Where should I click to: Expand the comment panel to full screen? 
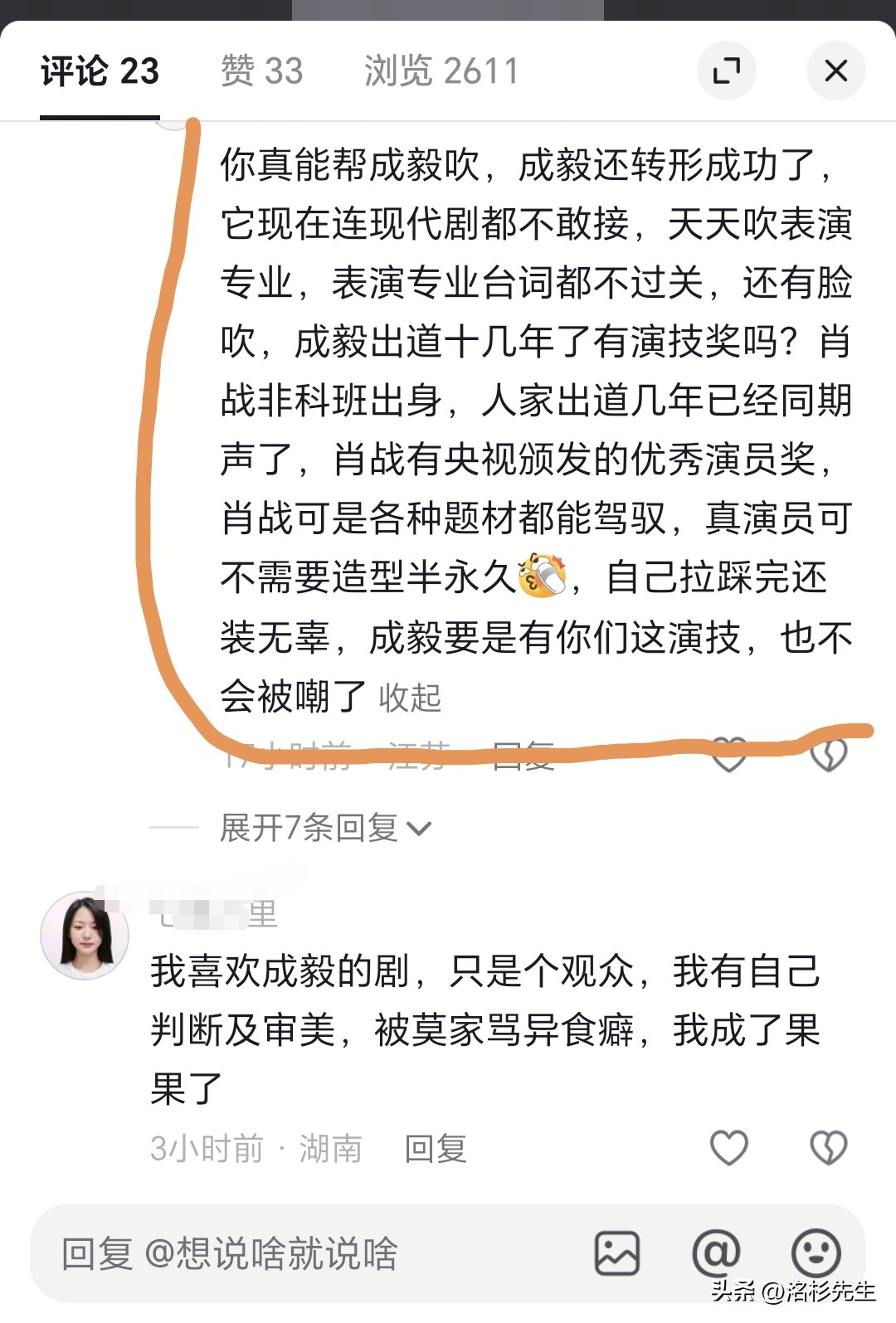(x=727, y=71)
